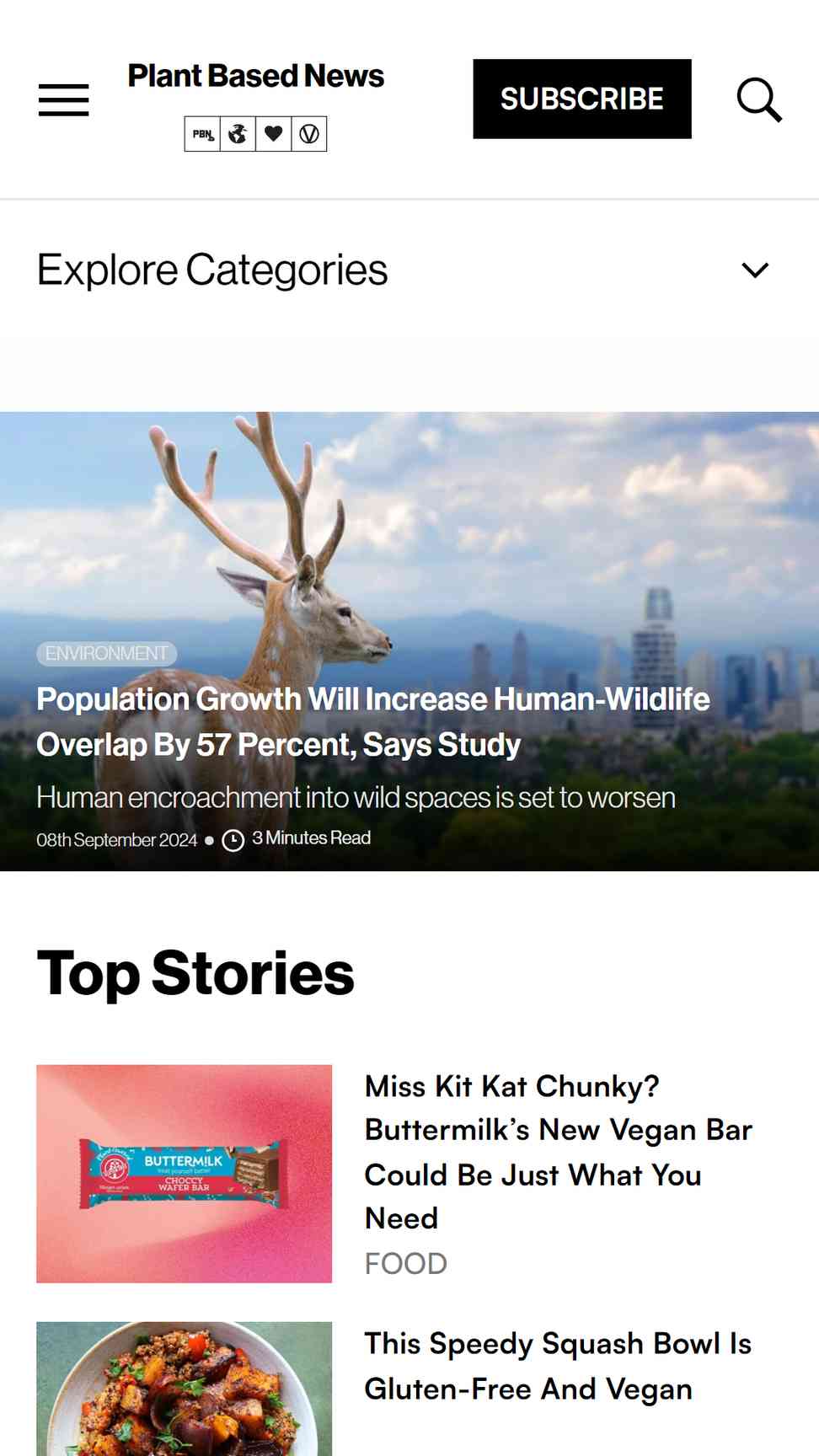This screenshot has height=1456, width=819.
Task: Expand Explore Categories
Action: tap(409, 270)
